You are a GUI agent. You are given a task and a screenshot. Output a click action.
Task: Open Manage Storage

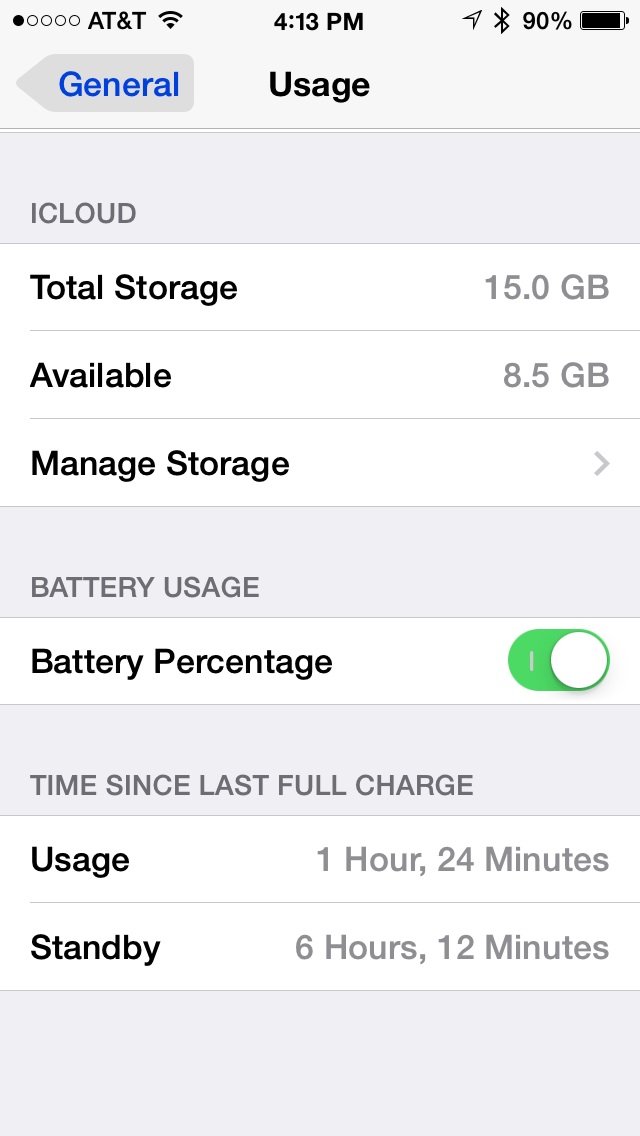320,463
